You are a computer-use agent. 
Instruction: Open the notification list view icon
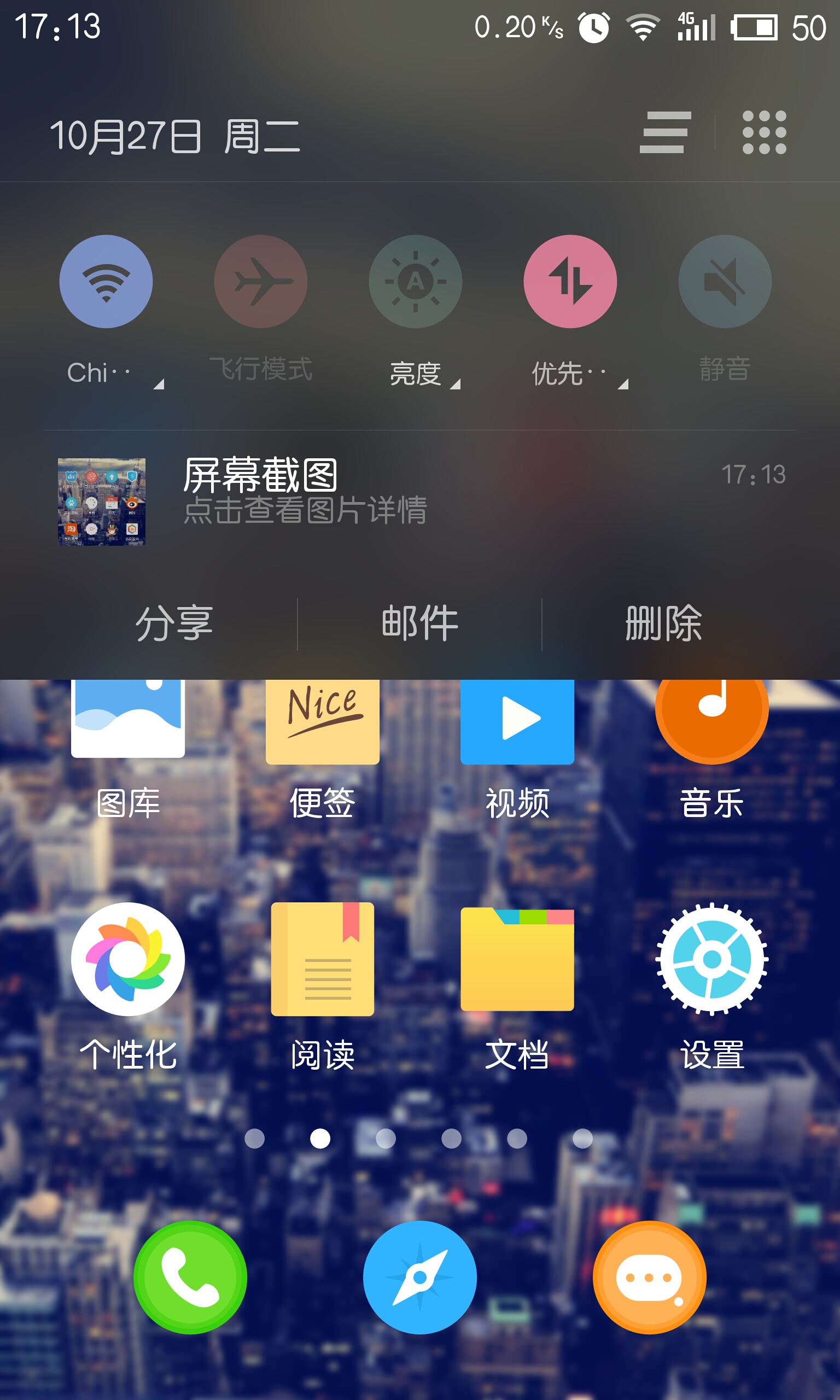pyautogui.click(x=665, y=132)
